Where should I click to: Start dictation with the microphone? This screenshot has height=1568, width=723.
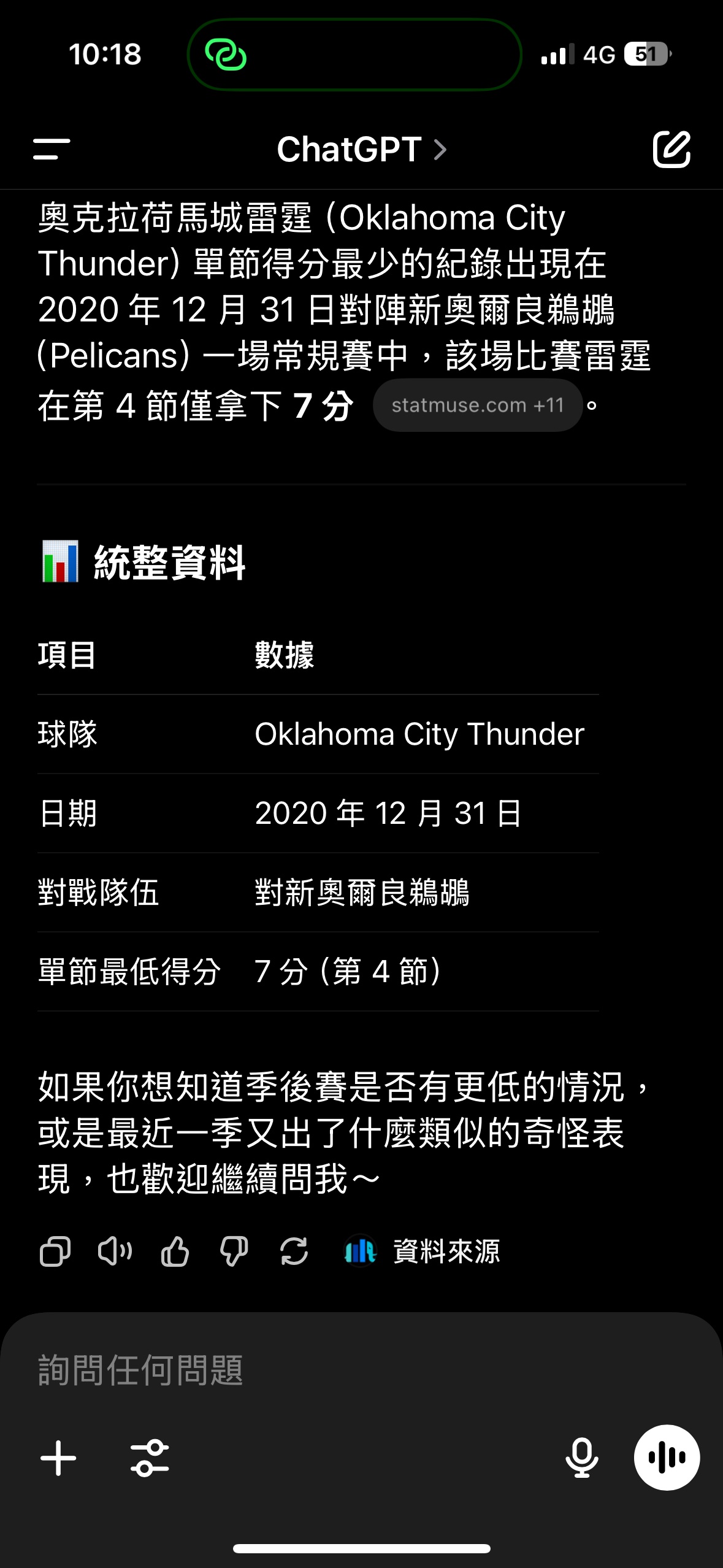click(x=581, y=1458)
